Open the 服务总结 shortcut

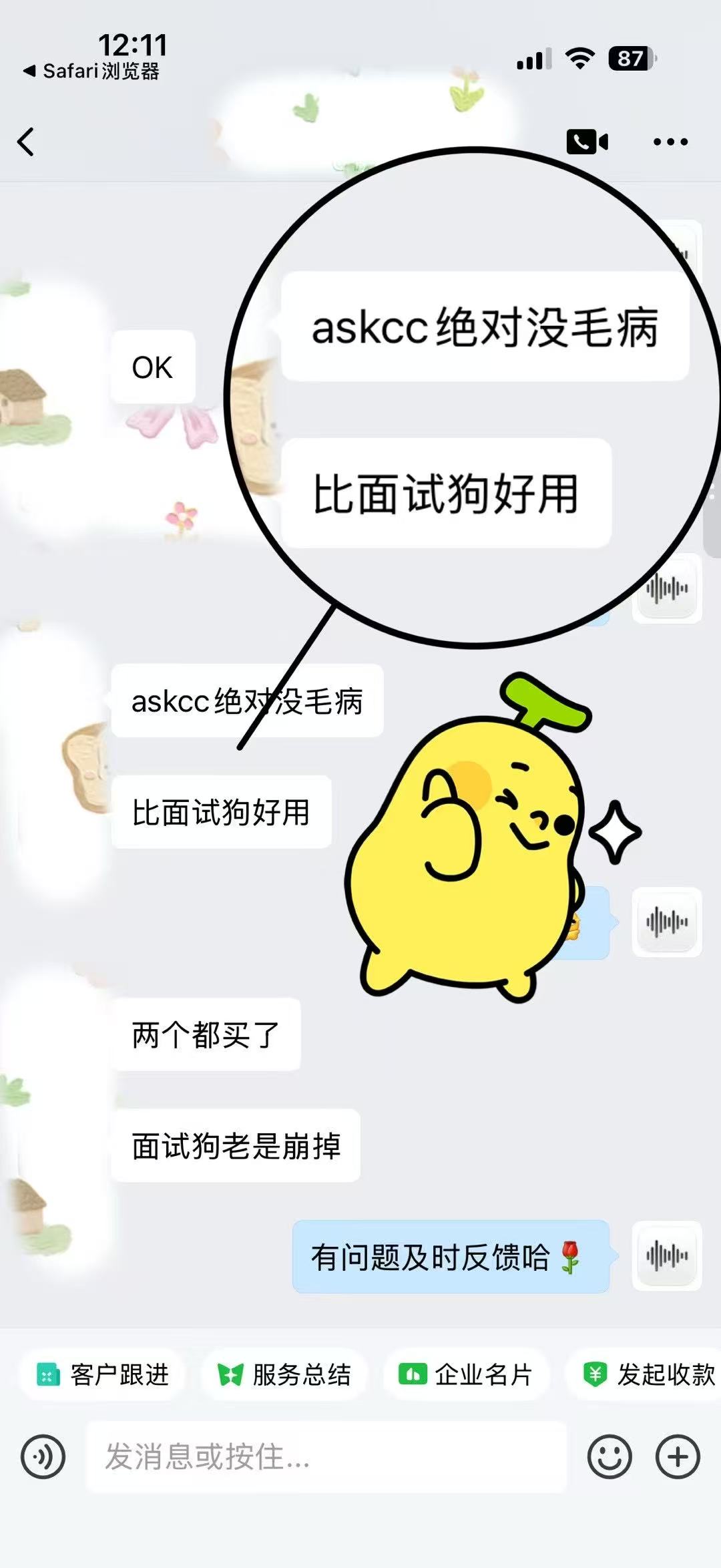pos(284,1375)
